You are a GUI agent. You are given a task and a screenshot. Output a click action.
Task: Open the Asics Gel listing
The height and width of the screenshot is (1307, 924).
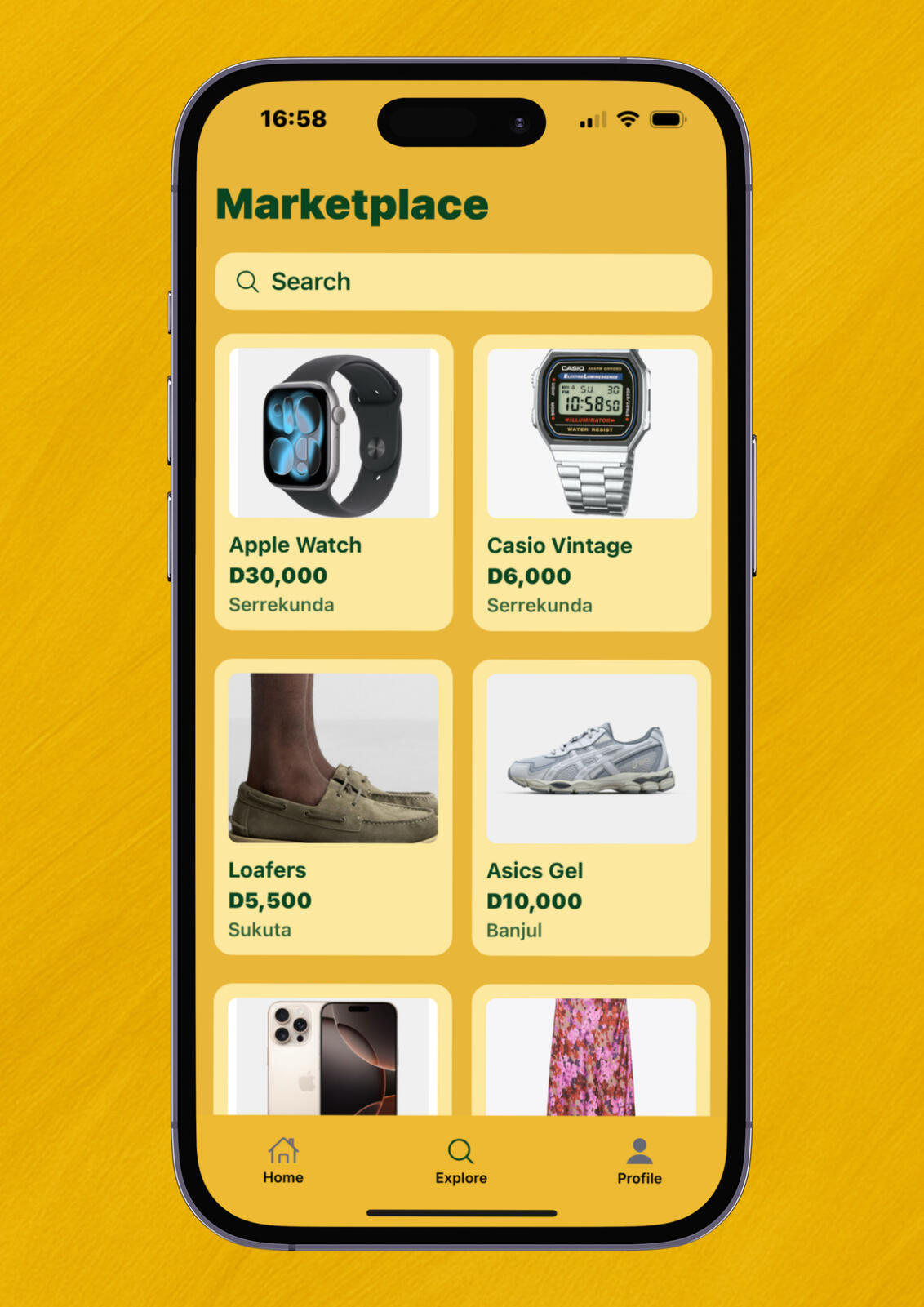(x=591, y=807)
